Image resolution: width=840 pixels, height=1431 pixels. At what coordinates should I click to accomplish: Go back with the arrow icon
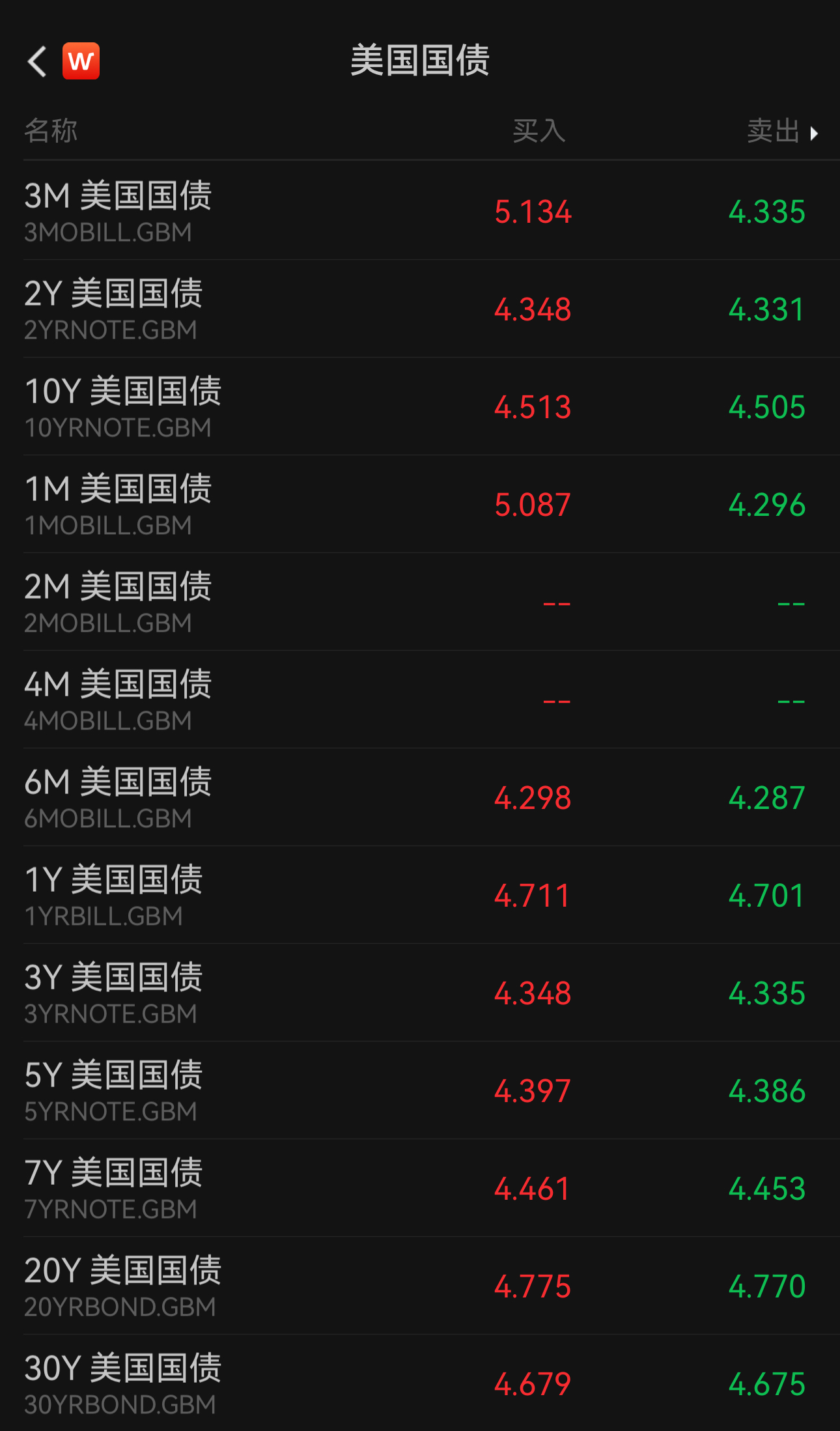(x=37, y=61)
